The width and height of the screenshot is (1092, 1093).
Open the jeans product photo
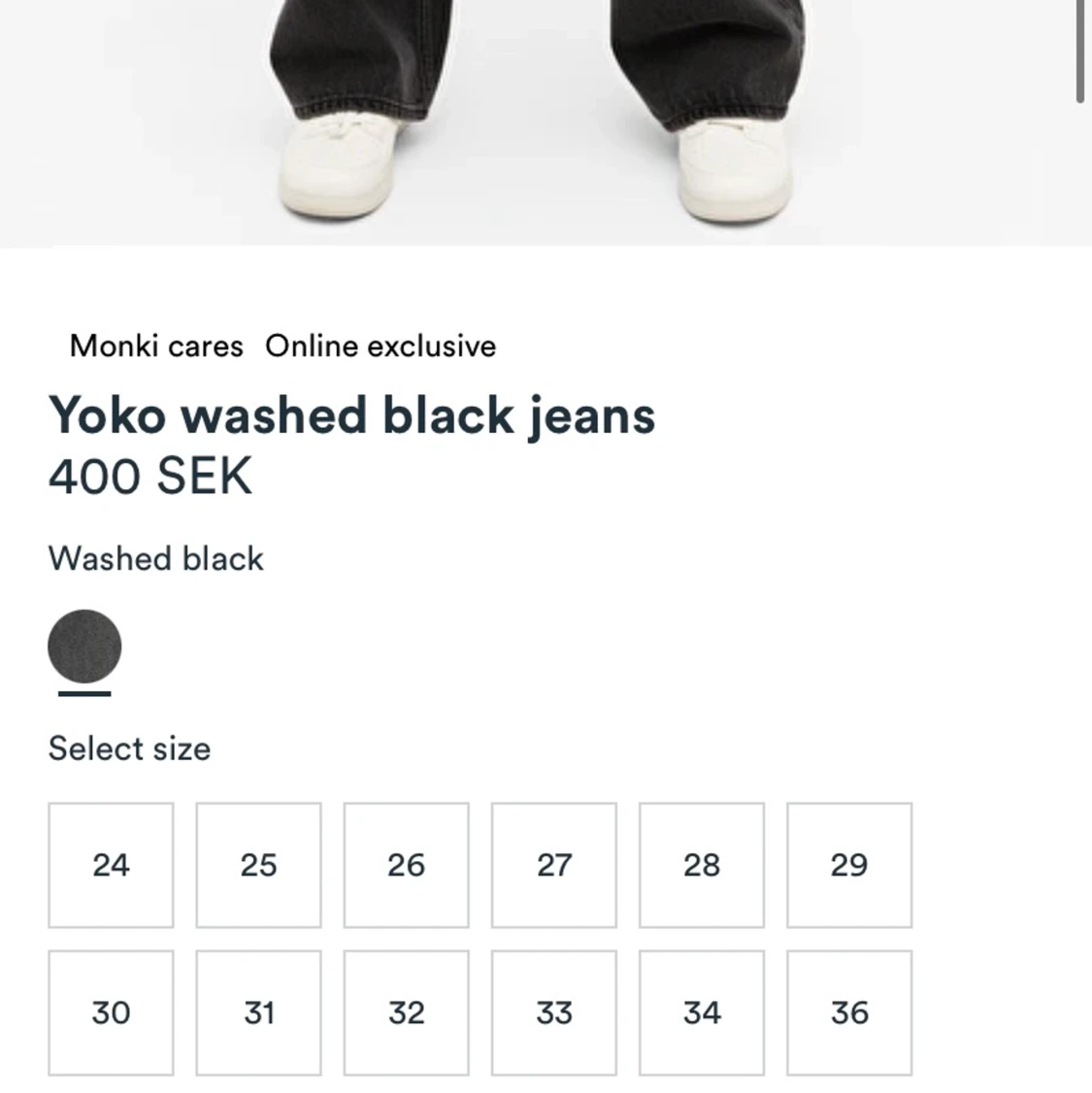[546, 123]
